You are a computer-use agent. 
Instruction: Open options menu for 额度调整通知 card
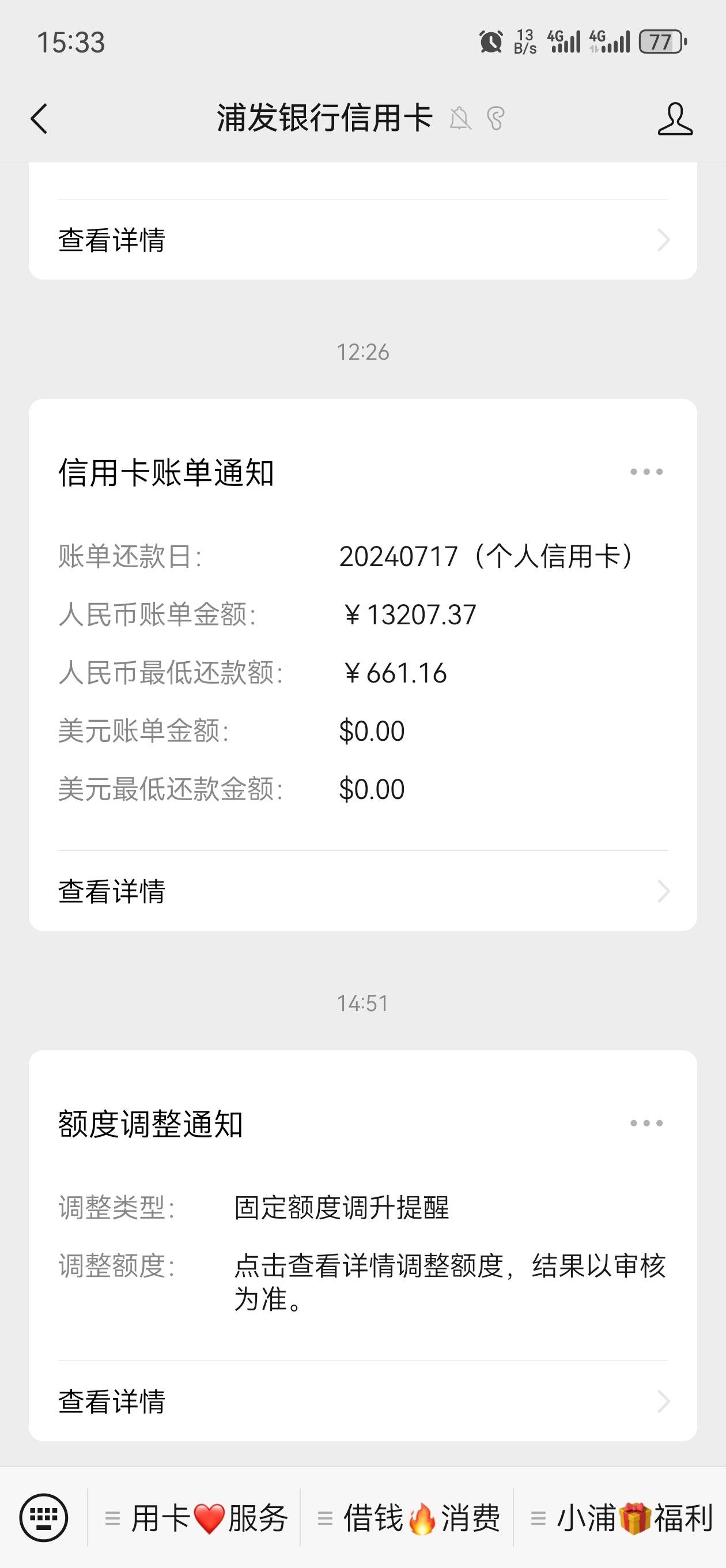pyautogui.click(x=646, y=1123)
